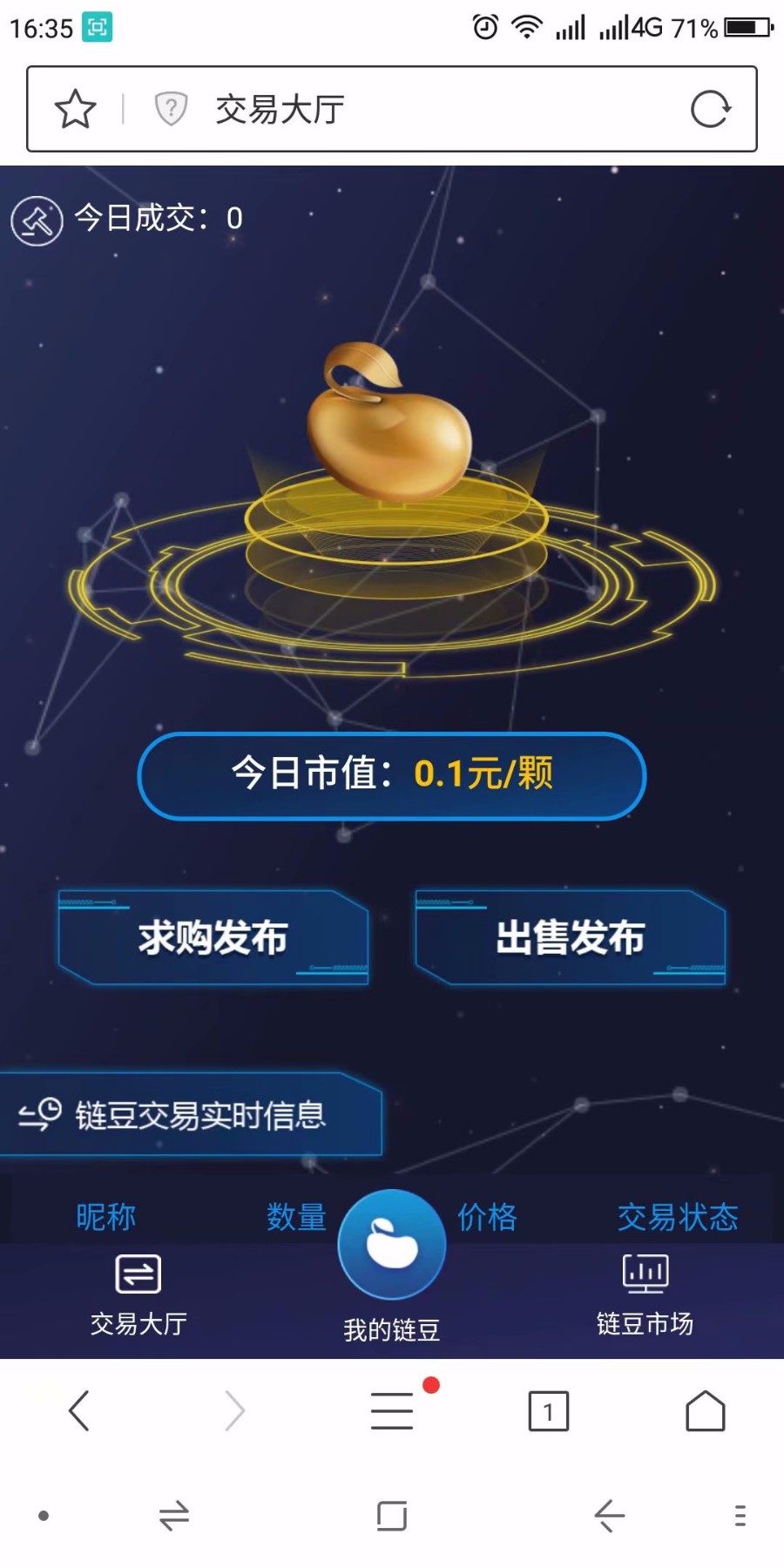The width and height of the screenshot is (784, 1568).
Task: Return home via the home icon
Action: [x=706, y=1410]
